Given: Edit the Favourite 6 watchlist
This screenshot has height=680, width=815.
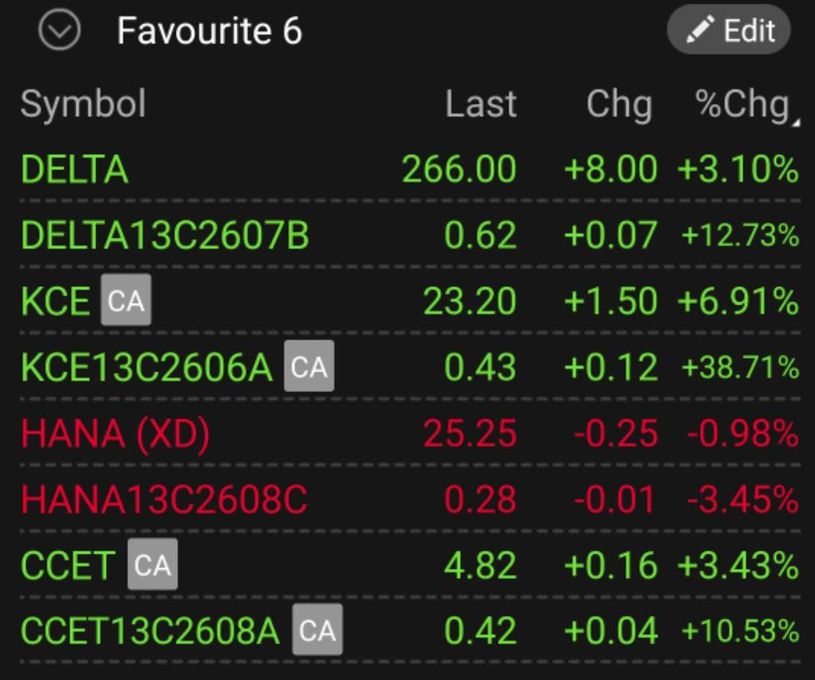Looking at the screenshot, I should click(728, 31).
